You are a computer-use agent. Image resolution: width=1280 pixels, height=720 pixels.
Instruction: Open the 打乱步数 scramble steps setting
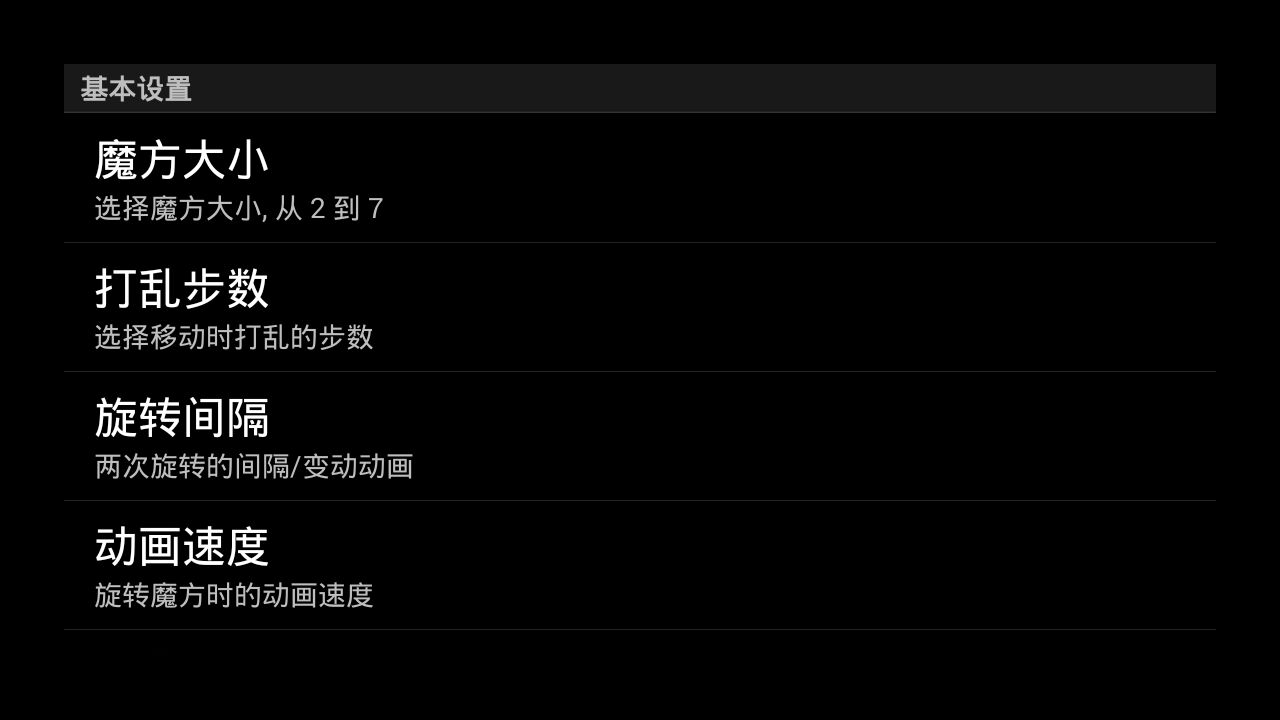point(640,307)
